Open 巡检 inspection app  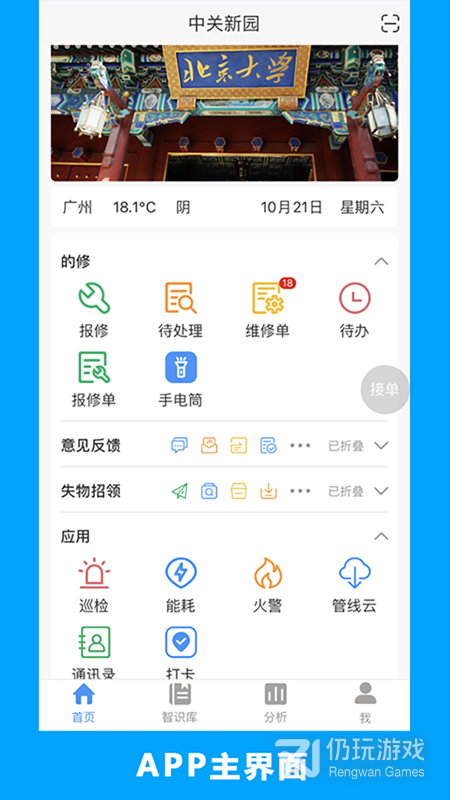coord(94,585)
